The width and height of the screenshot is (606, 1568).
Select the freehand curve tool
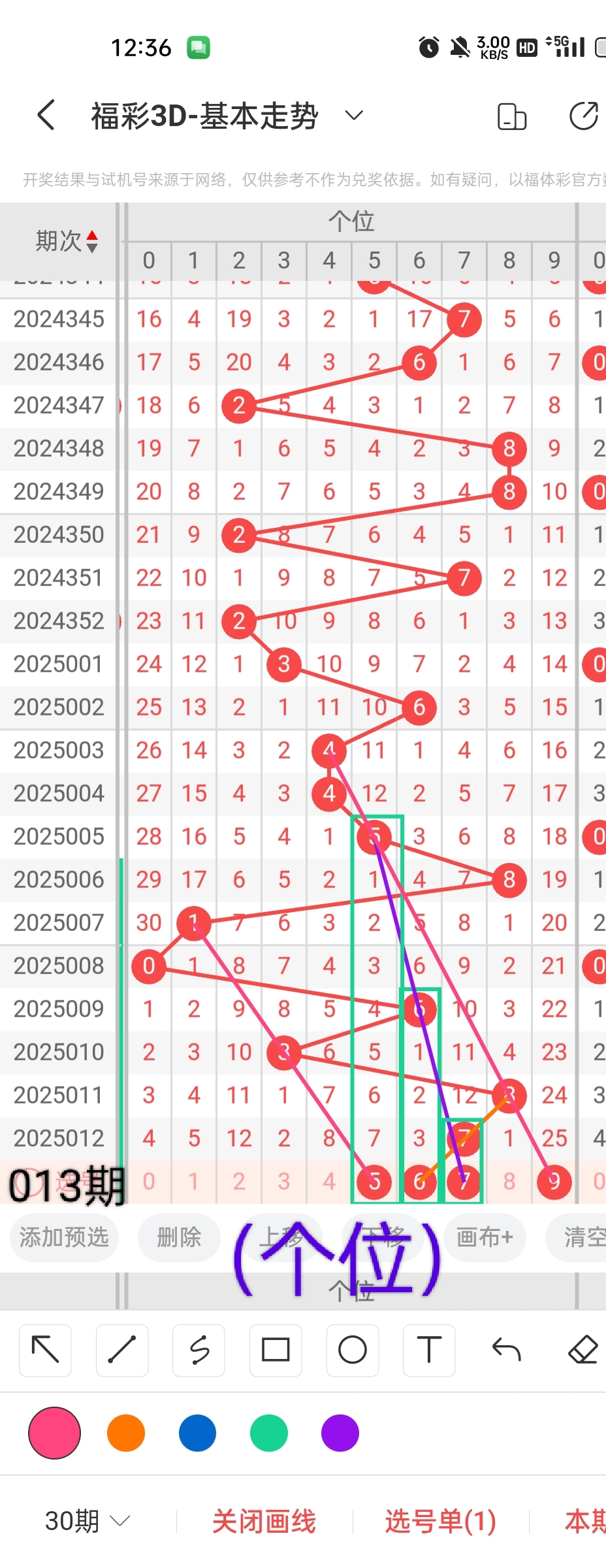[199, 1350]
